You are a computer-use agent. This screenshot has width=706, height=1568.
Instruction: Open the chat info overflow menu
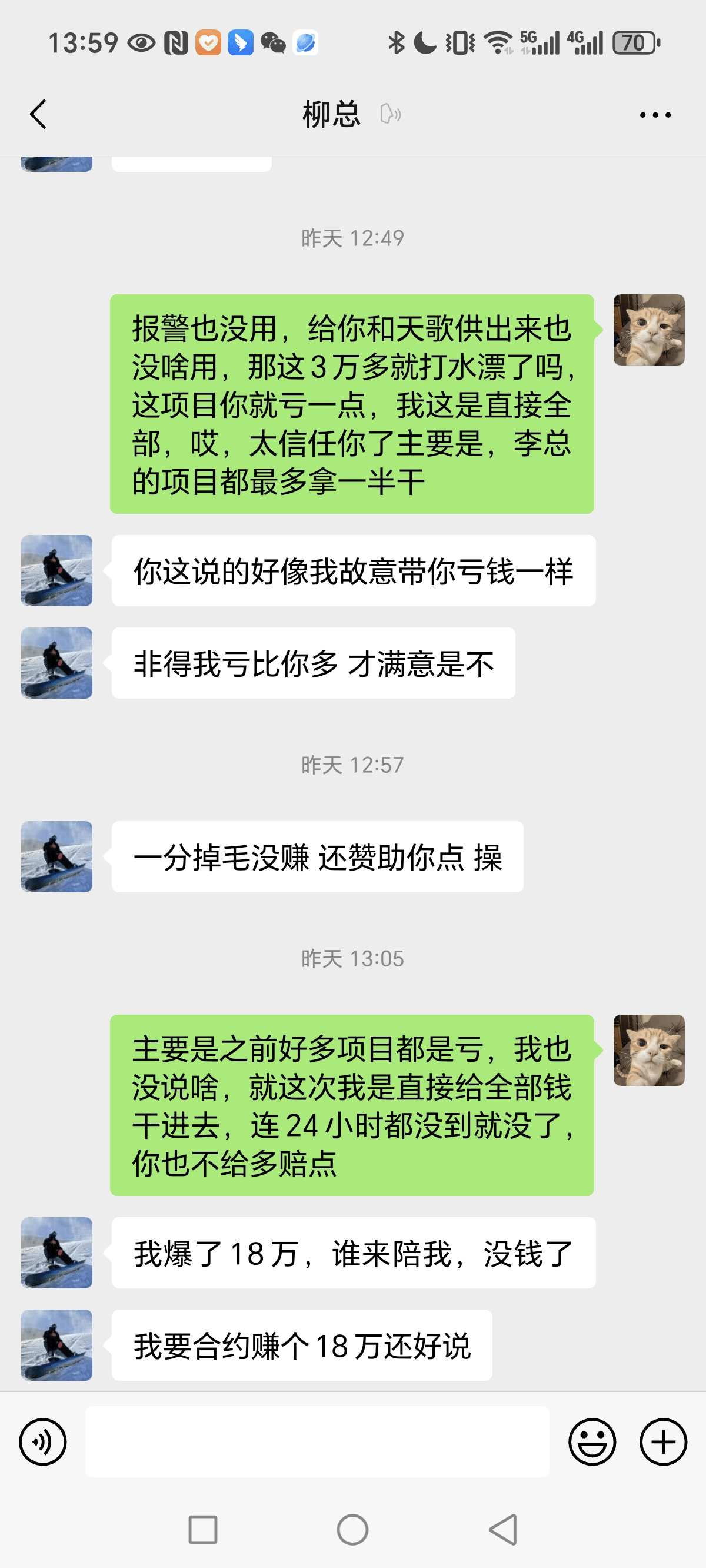655,114
